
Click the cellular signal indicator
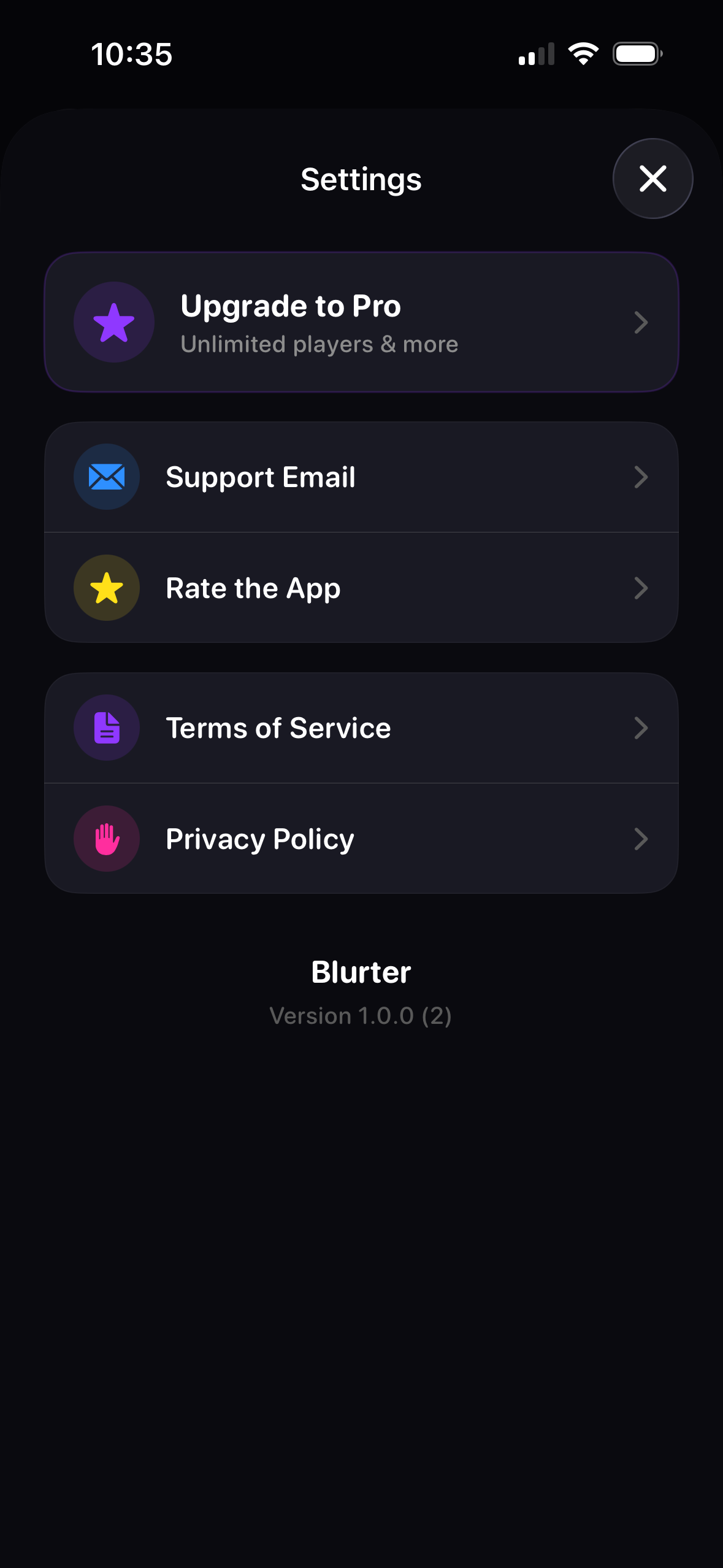point(536,54)
